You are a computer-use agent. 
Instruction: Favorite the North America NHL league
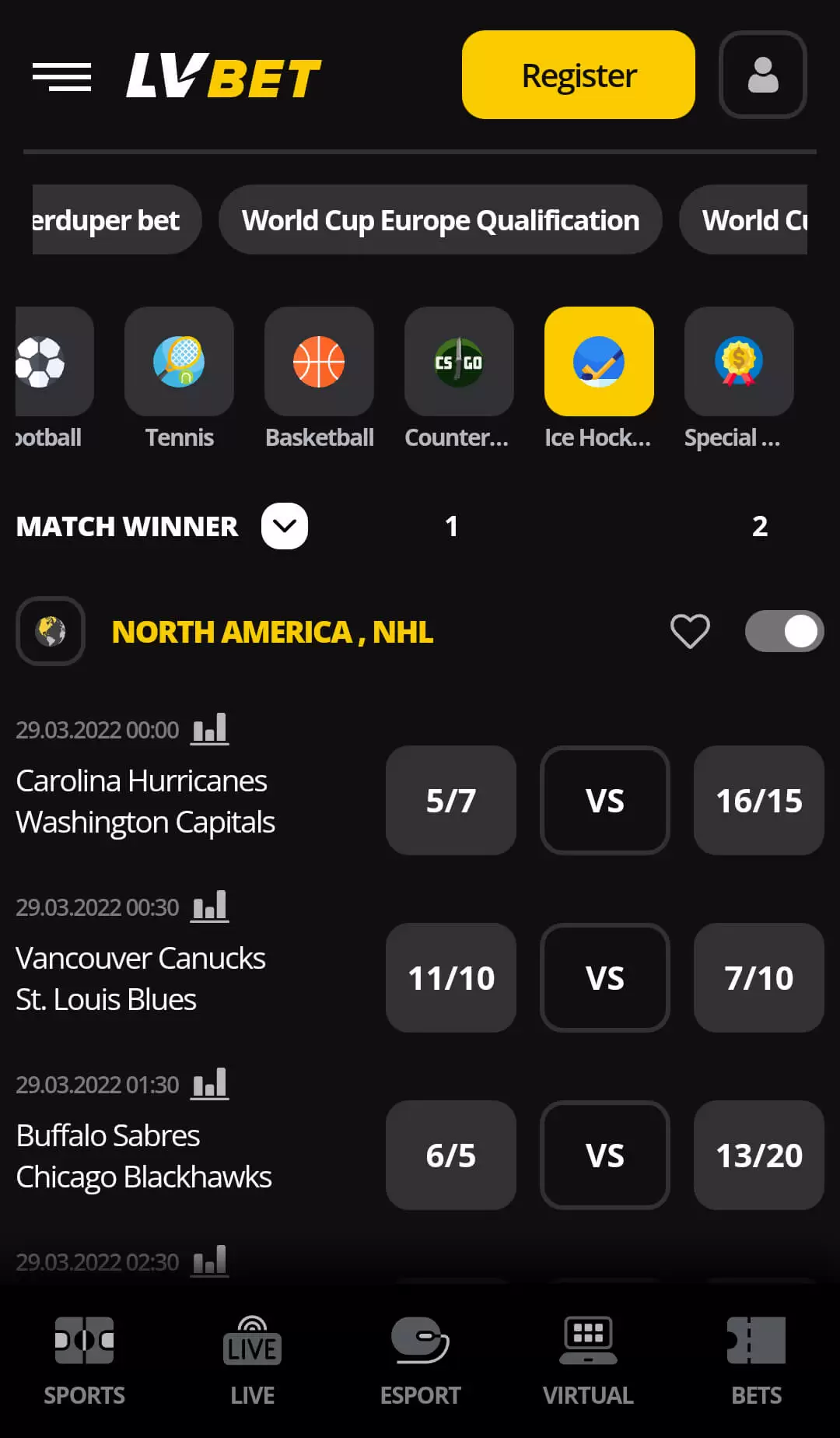690,631
